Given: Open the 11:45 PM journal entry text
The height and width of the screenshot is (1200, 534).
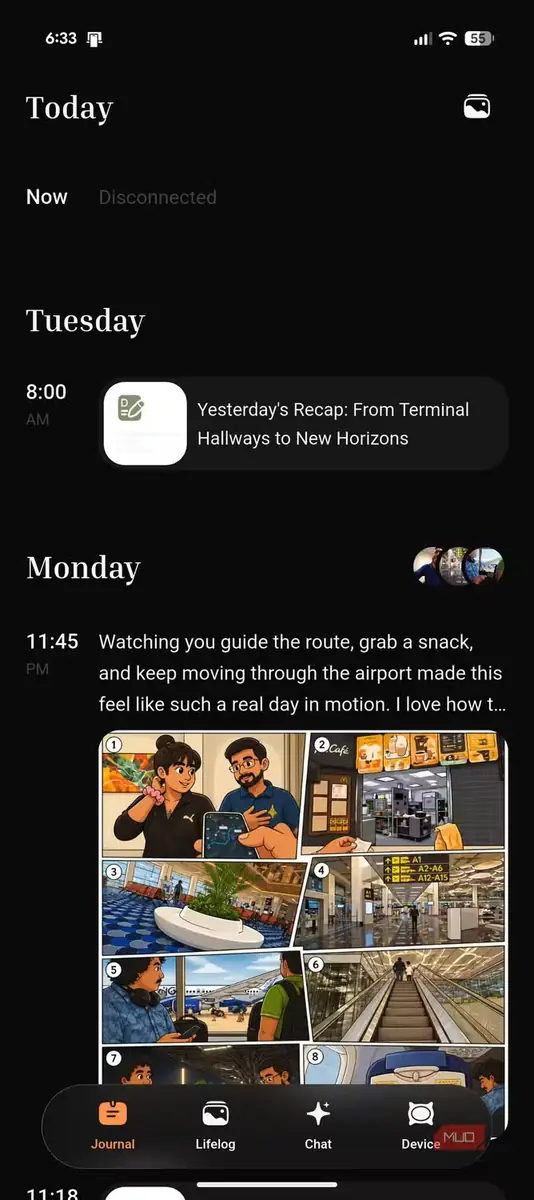Looking at the screenshot, I should pos(301,673).
